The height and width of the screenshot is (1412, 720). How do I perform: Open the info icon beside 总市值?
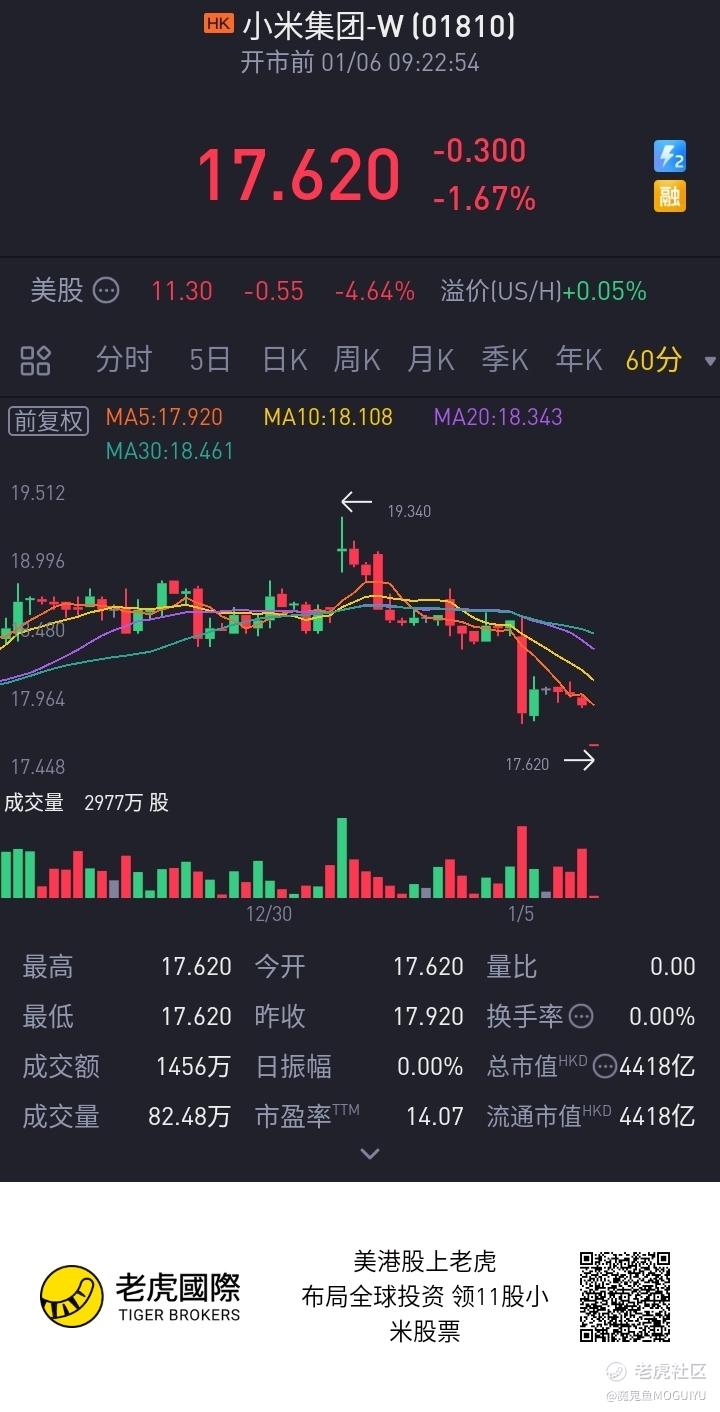[x=605, y=1067]
